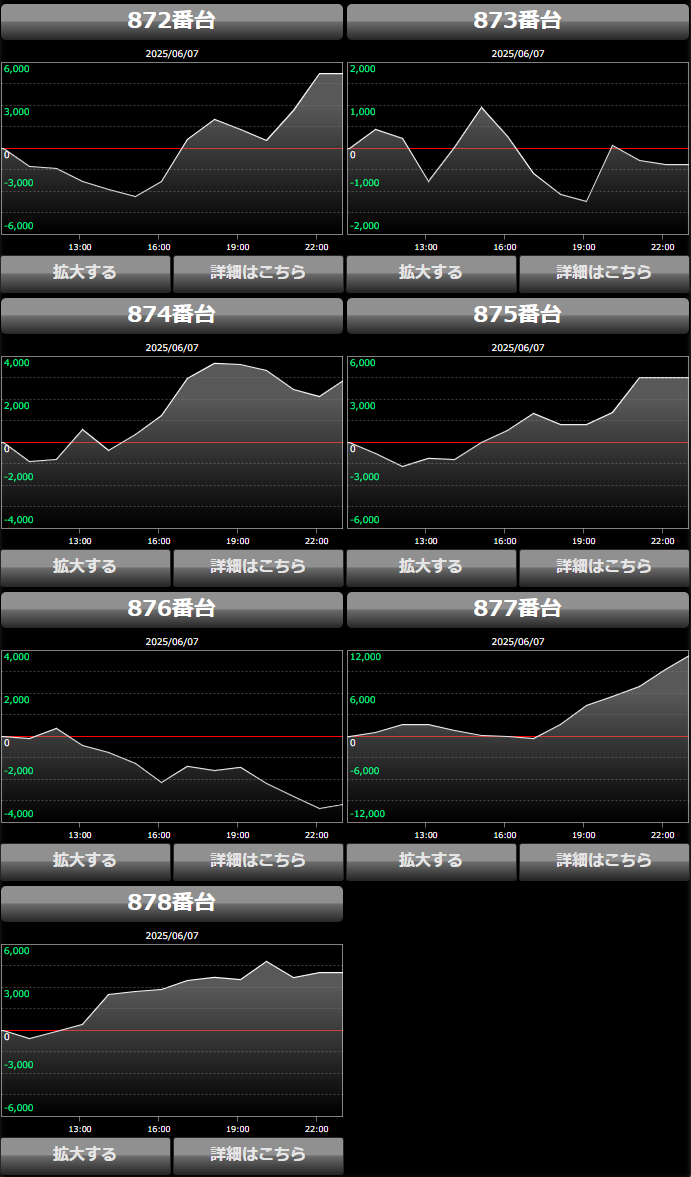
Task: Open 詳細はこちら for machine 873番台
Action: [604, 274]
